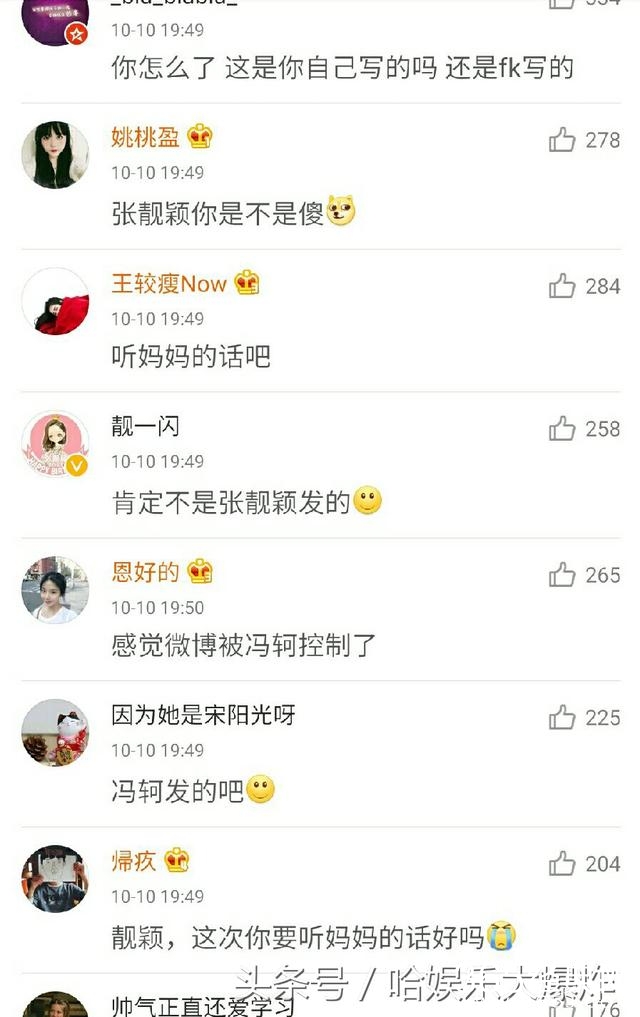
Task: Open 恩好的's profile avatar
Action: tap(55, 590)
